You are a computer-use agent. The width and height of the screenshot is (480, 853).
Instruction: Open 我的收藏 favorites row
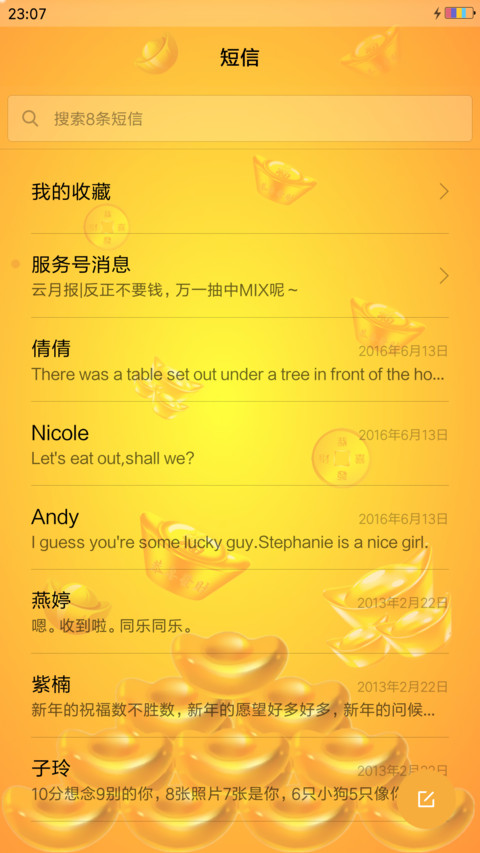(x=239, y=191)
